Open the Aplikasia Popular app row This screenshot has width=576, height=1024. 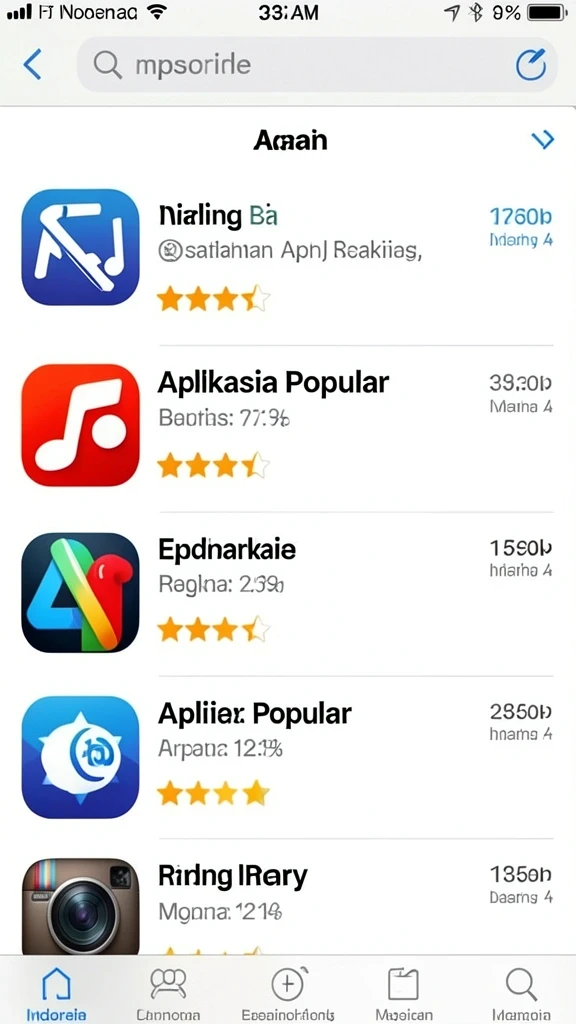288,427
